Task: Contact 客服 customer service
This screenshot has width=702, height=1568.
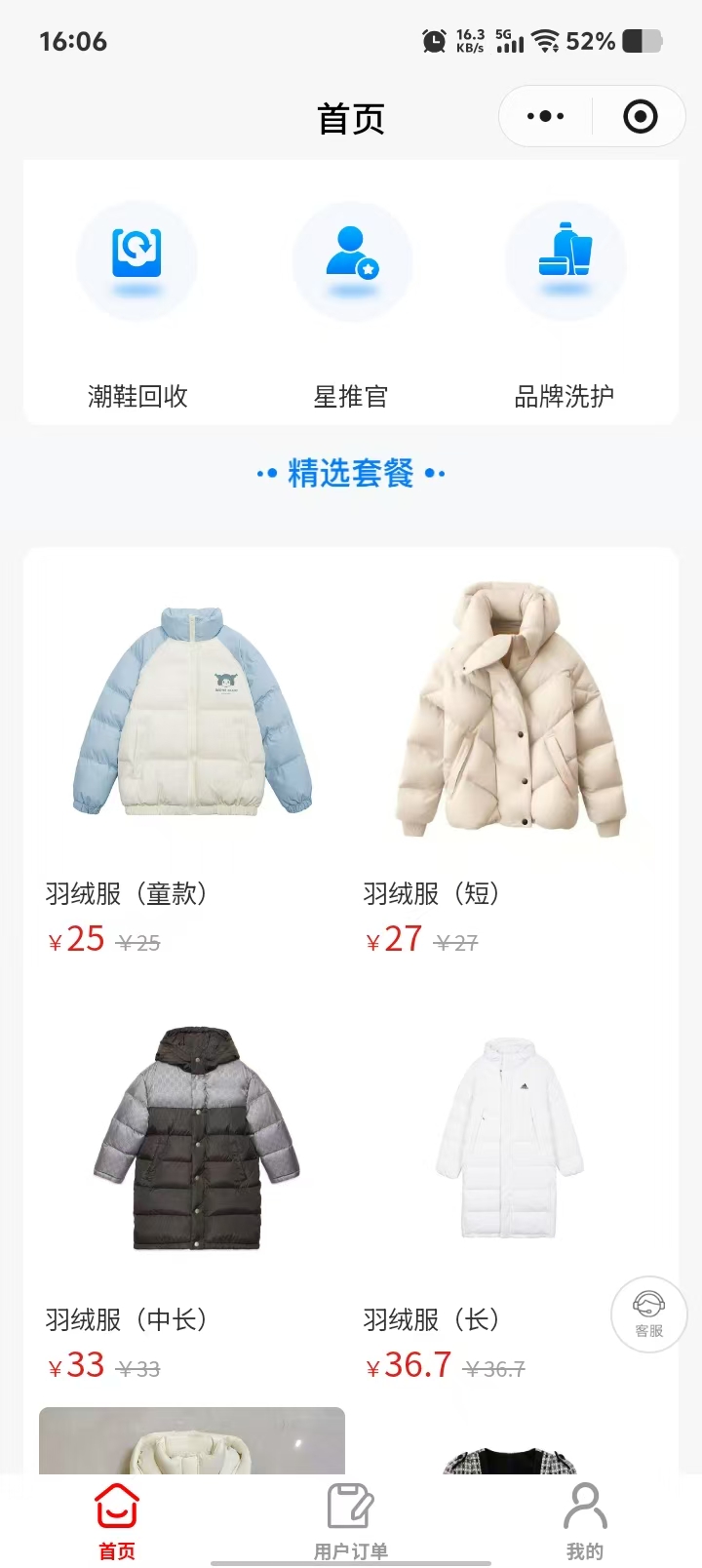Action: (648, 1313)
